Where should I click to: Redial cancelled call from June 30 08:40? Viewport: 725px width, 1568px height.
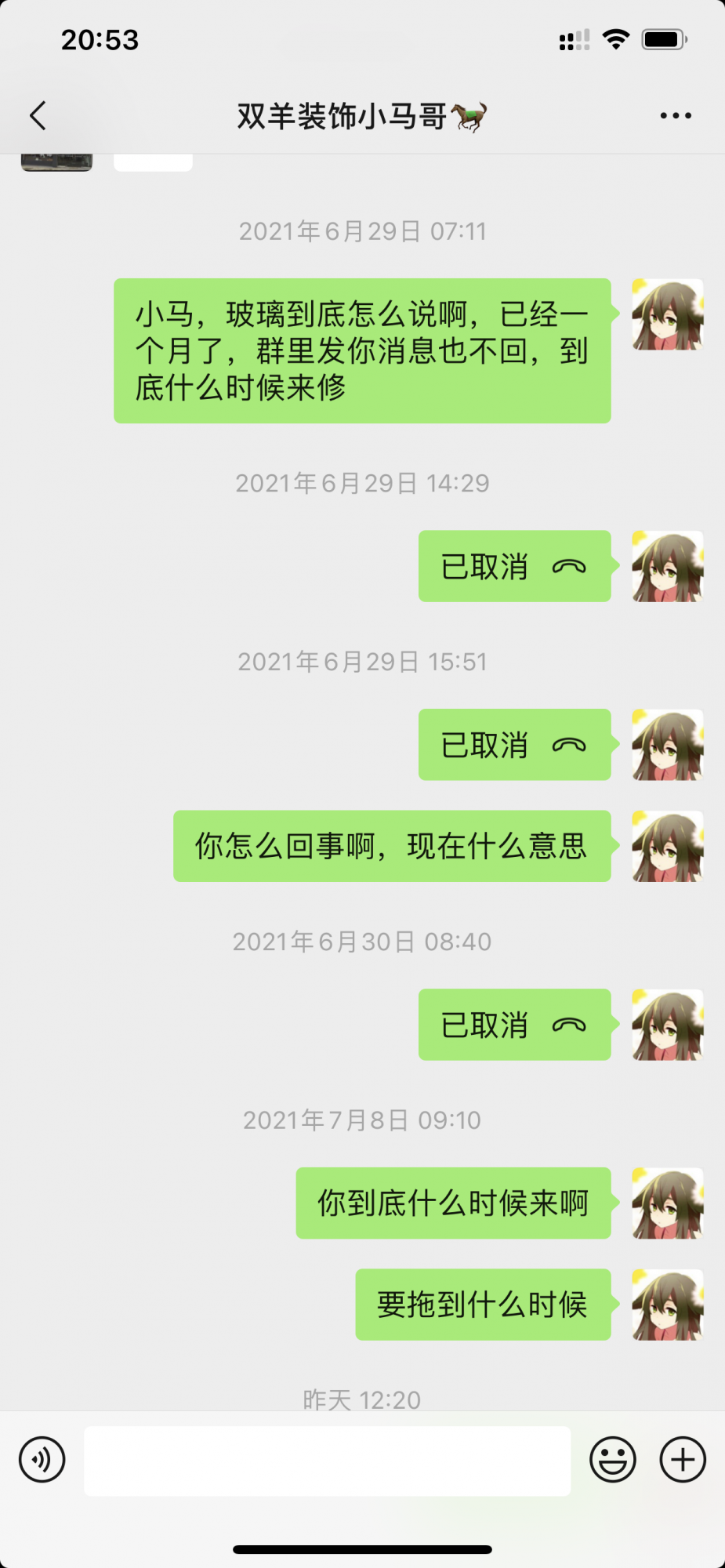tap(514, 1025)
